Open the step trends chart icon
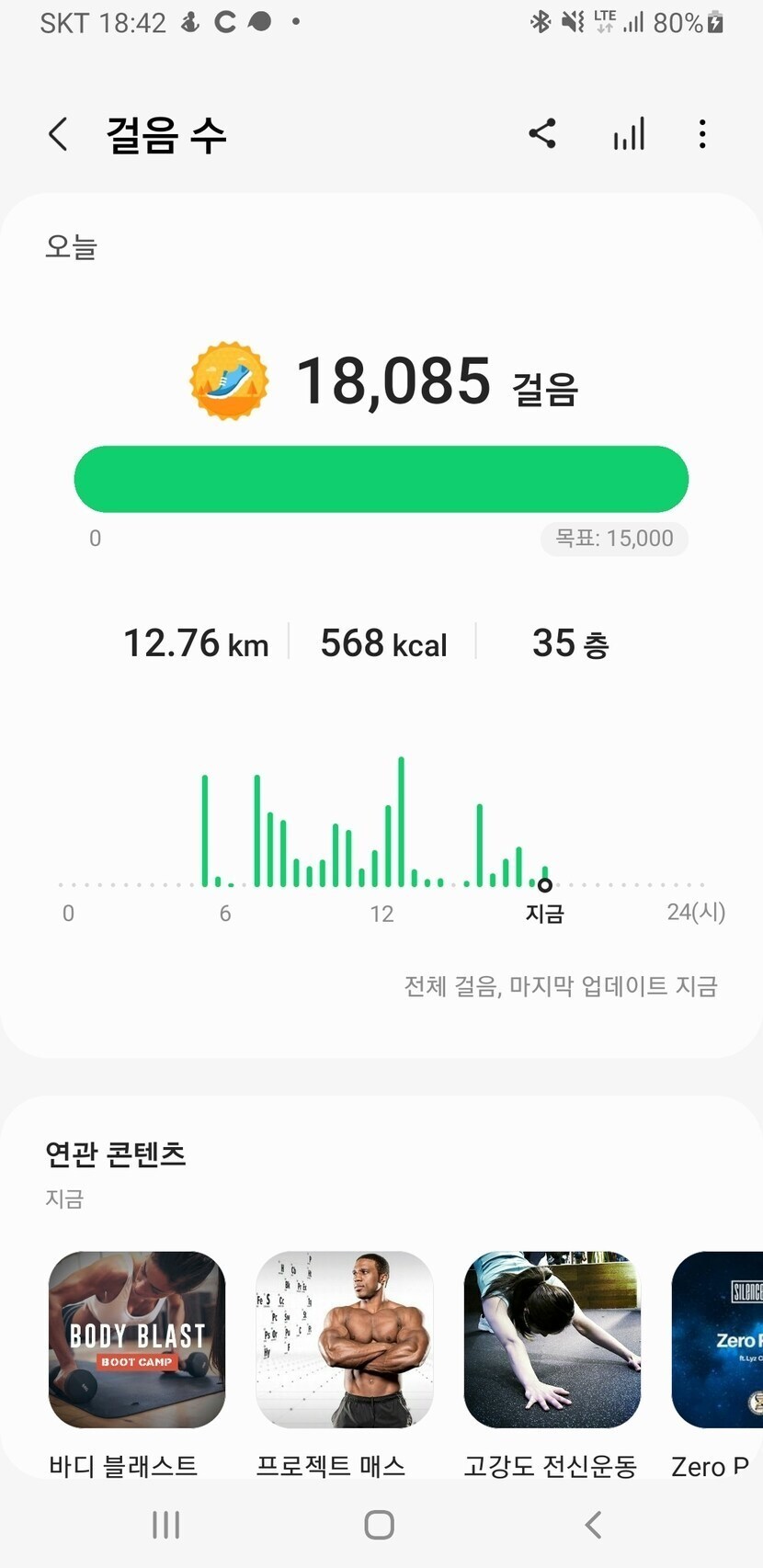 click(629, 134)
